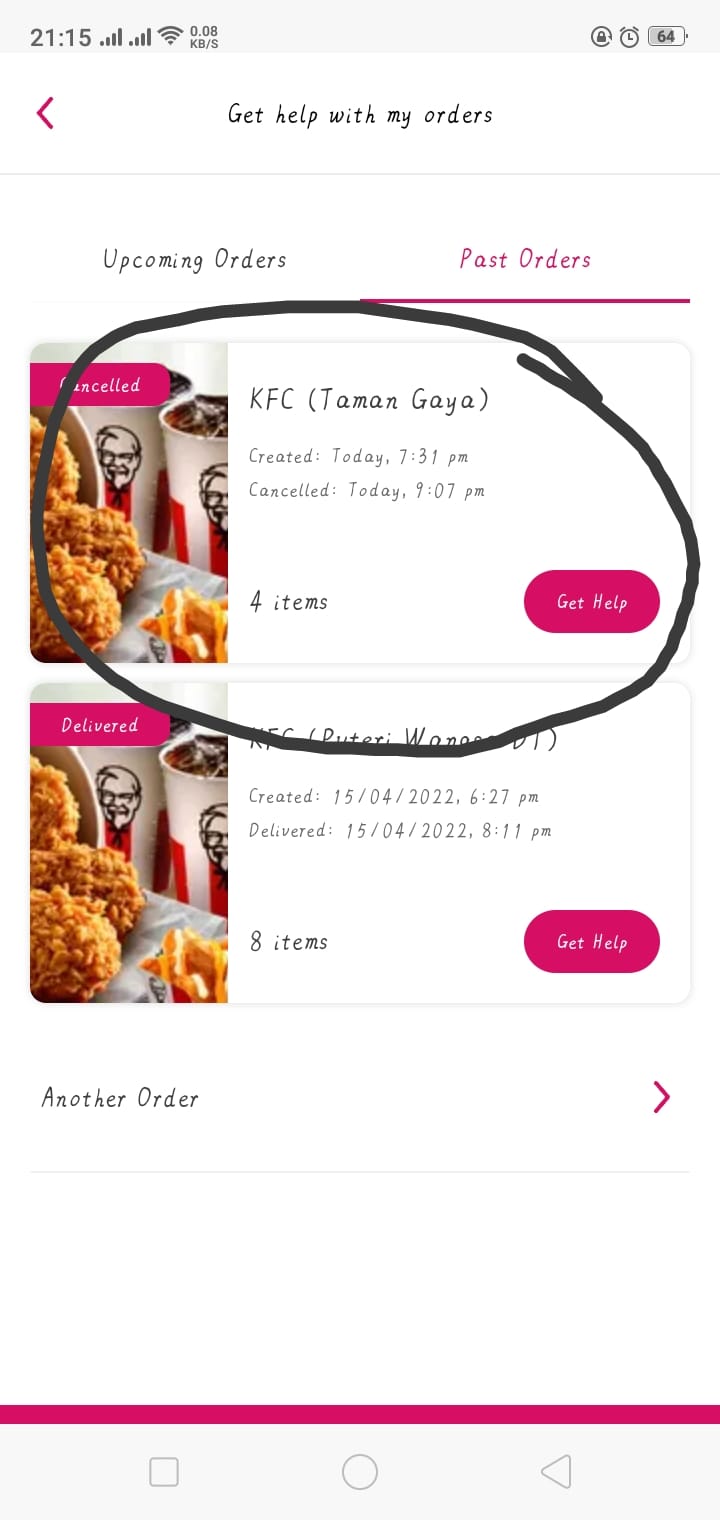Get help with the delivered 8 items order
This screenshot has width=720, height=1520.
click(x=592, y=942)
